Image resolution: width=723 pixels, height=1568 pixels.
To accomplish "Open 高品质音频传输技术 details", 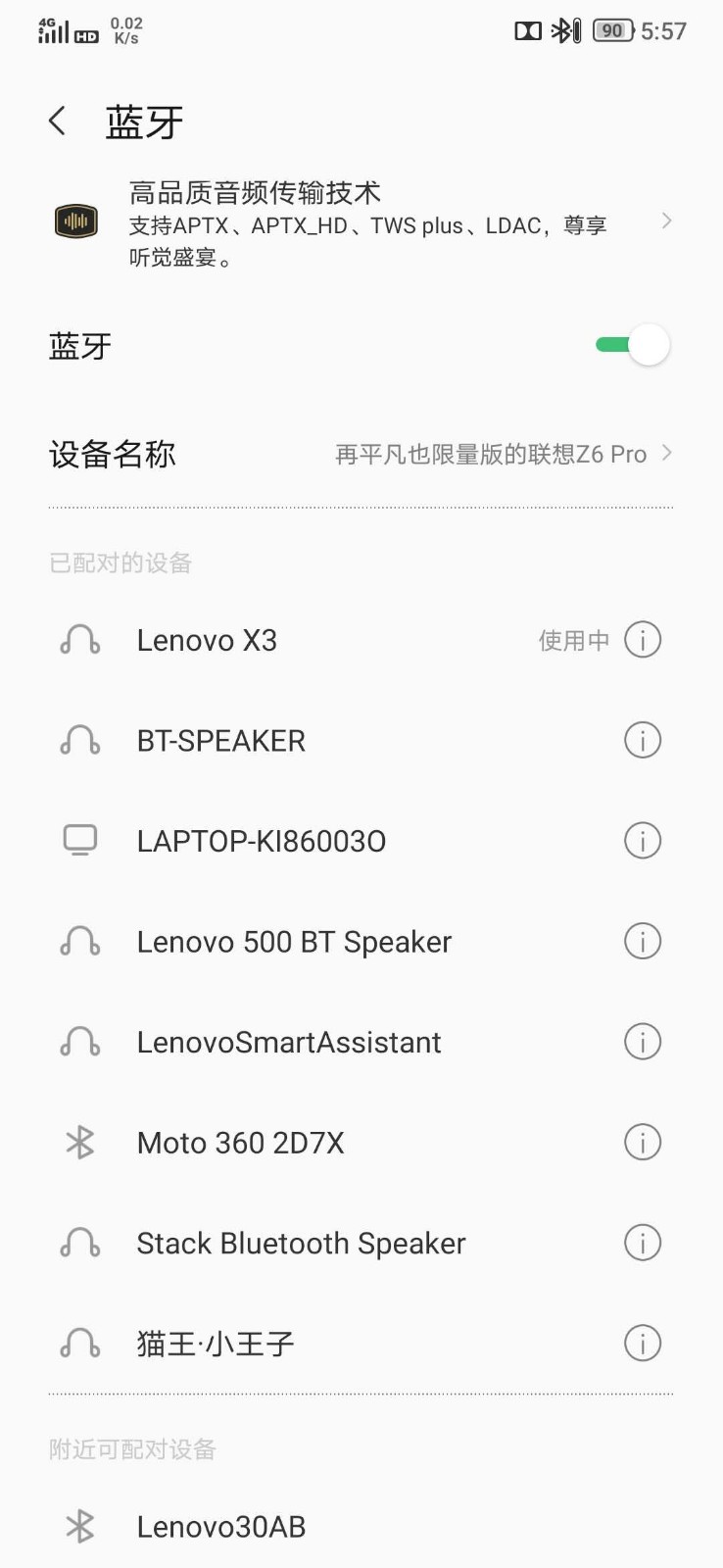I will [x=361, y=223].
